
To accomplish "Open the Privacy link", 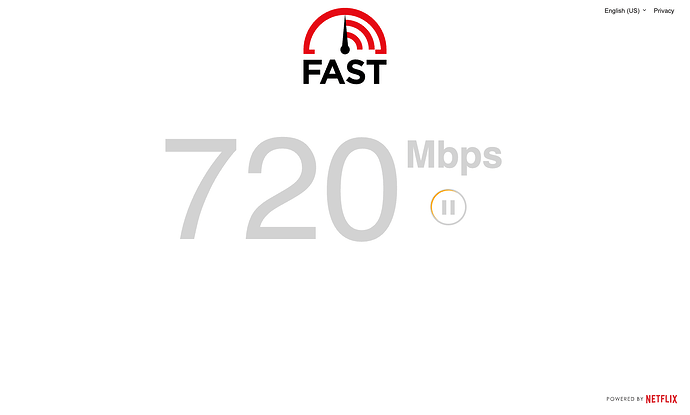I will click(664, 10).
